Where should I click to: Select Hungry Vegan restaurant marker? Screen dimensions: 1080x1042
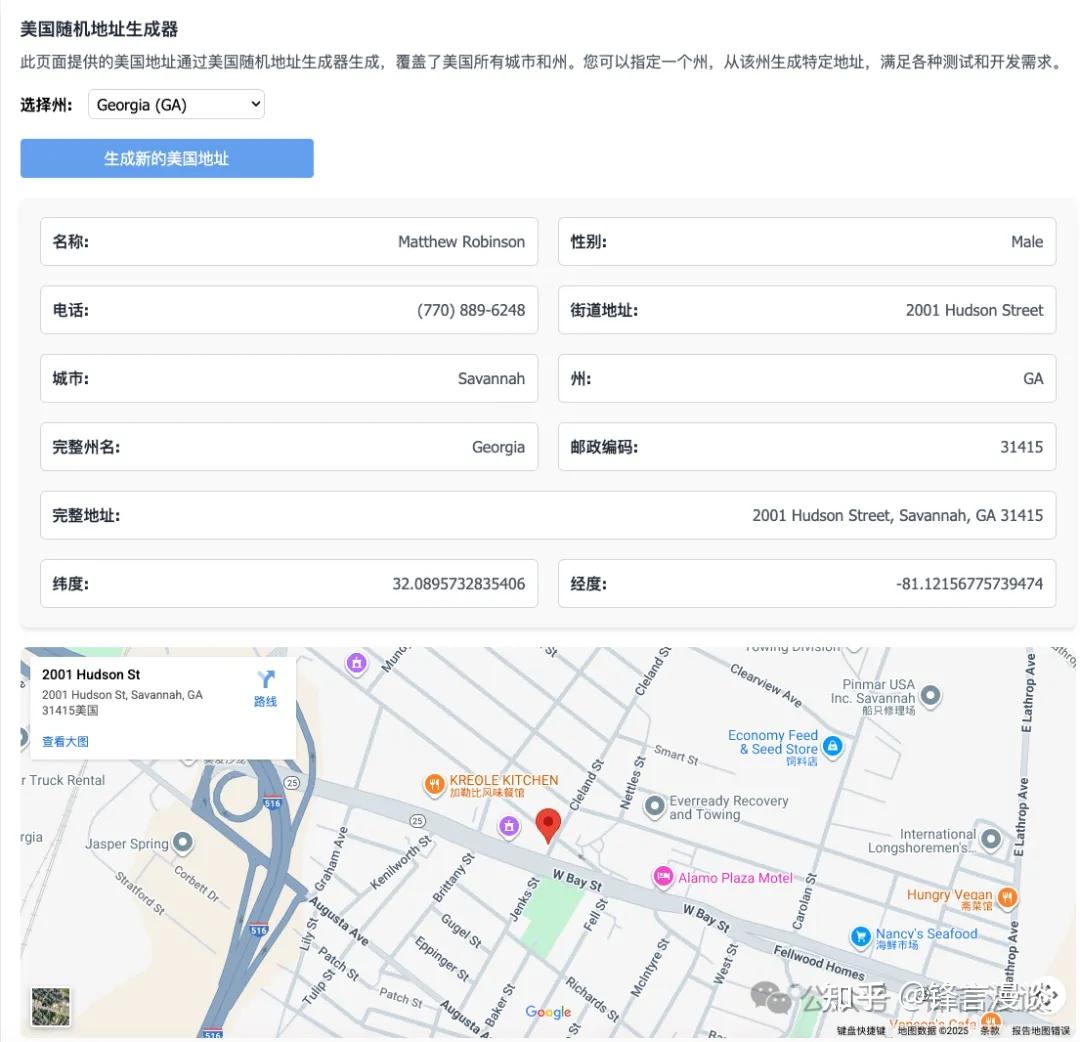(x=1007, y=897)
